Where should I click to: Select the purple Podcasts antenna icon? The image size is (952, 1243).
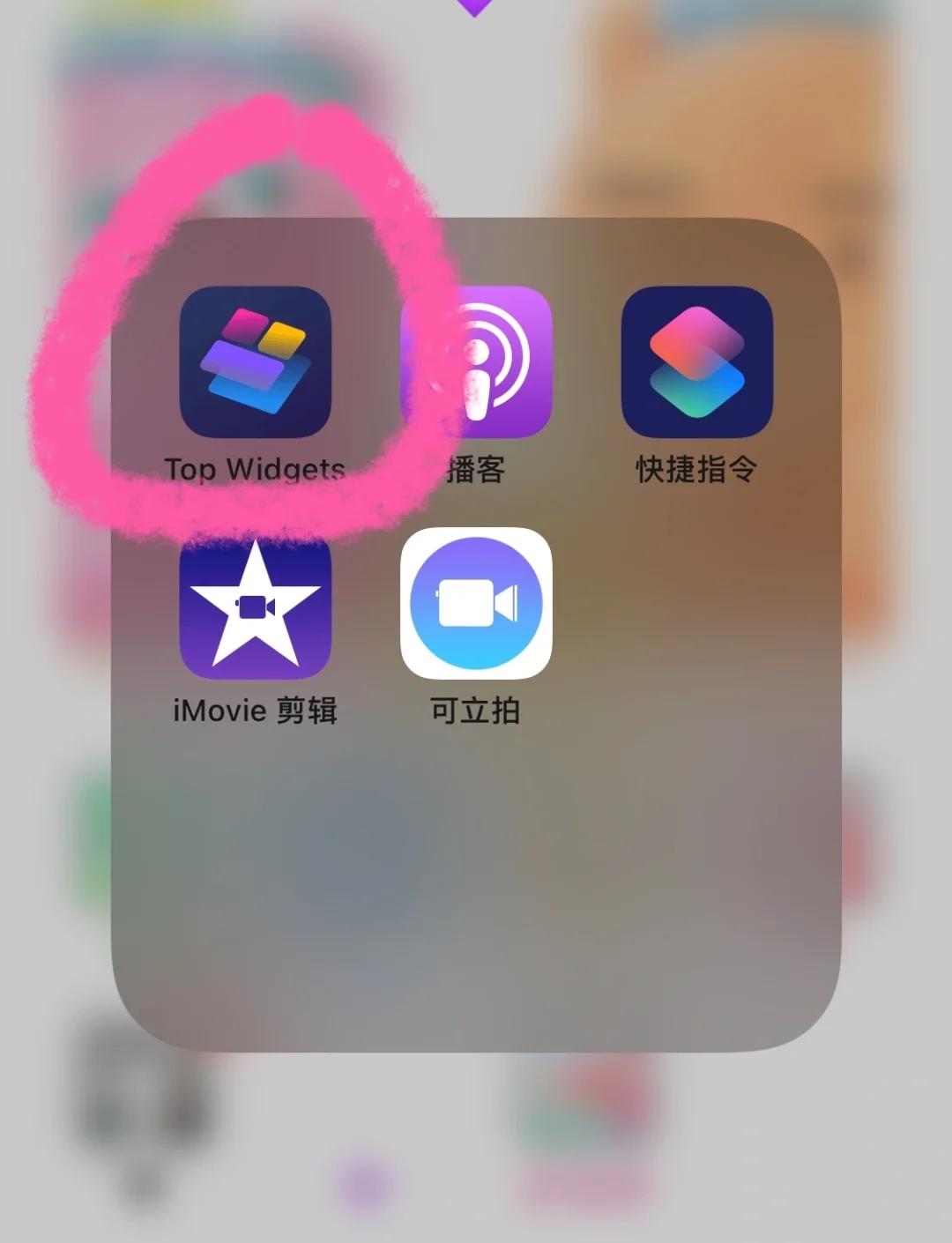[x=476, y=361]
